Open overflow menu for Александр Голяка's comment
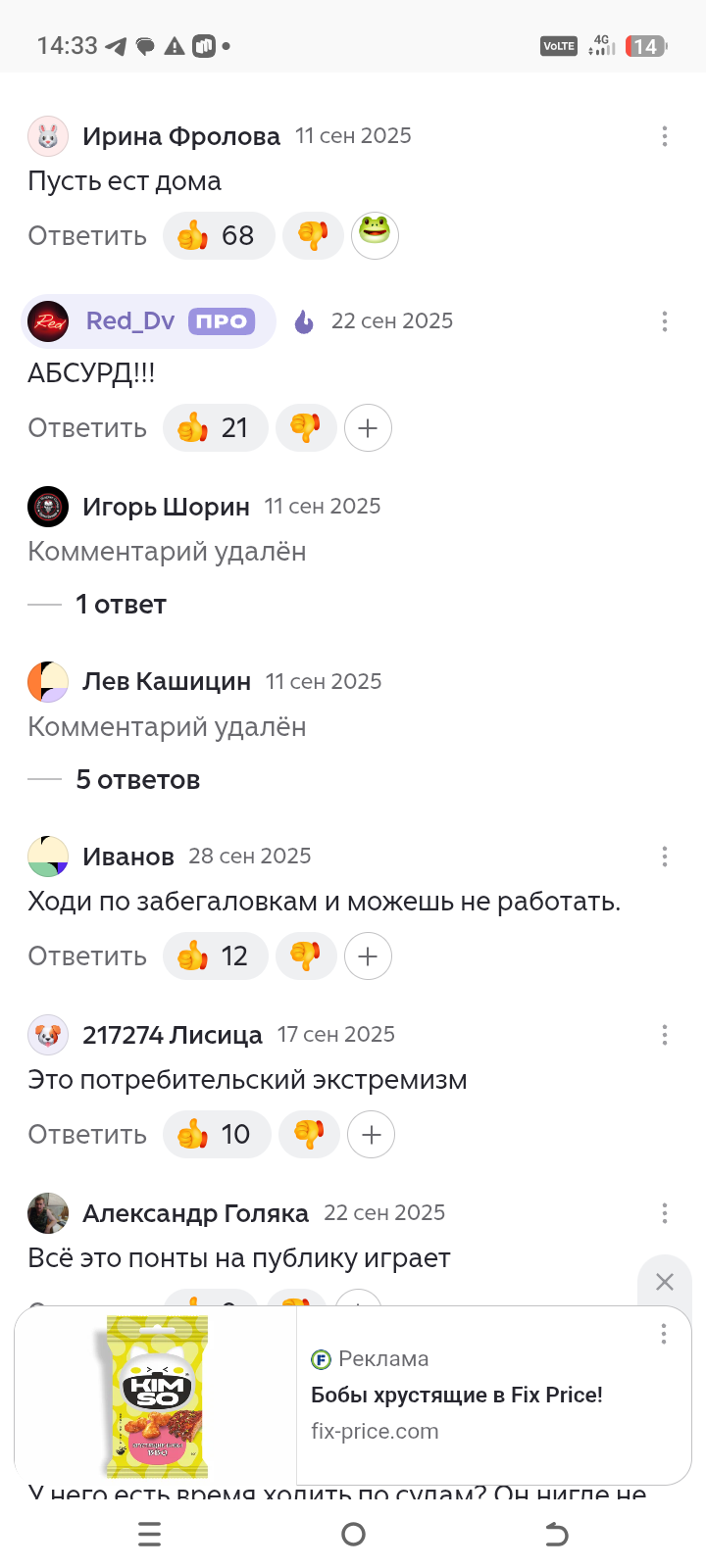The height and width of the screenshot is (1568, 706). 665,1213
